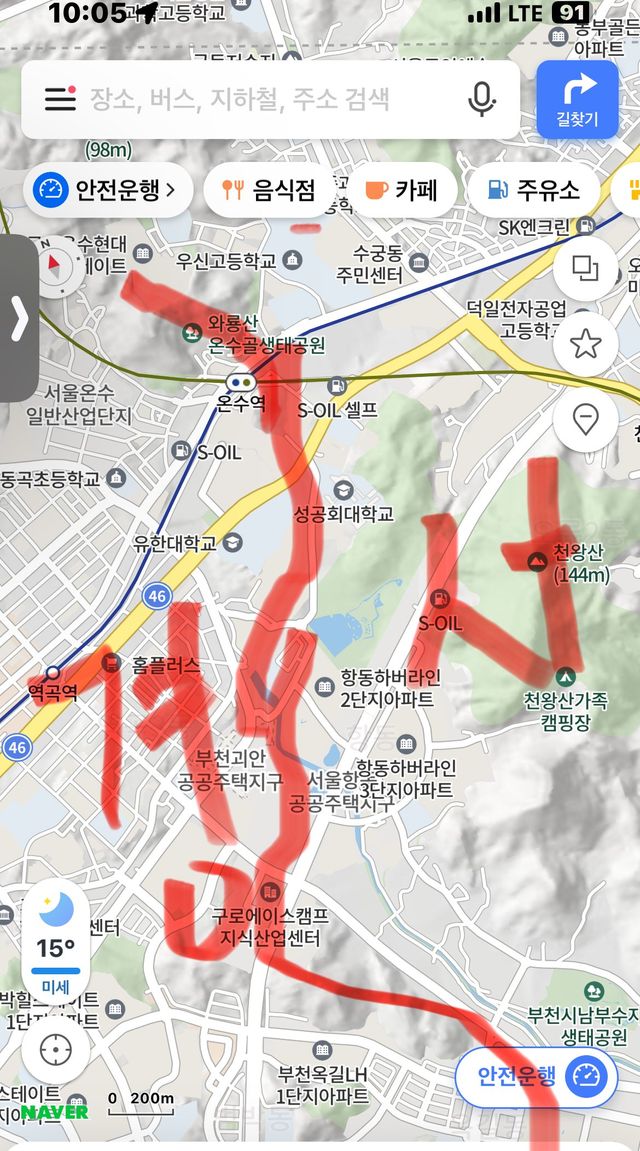Image resolution: width=640 pixels, height=1151 pixels.
Task: Open 길찾기 directions button
Action: coord(577,99)
